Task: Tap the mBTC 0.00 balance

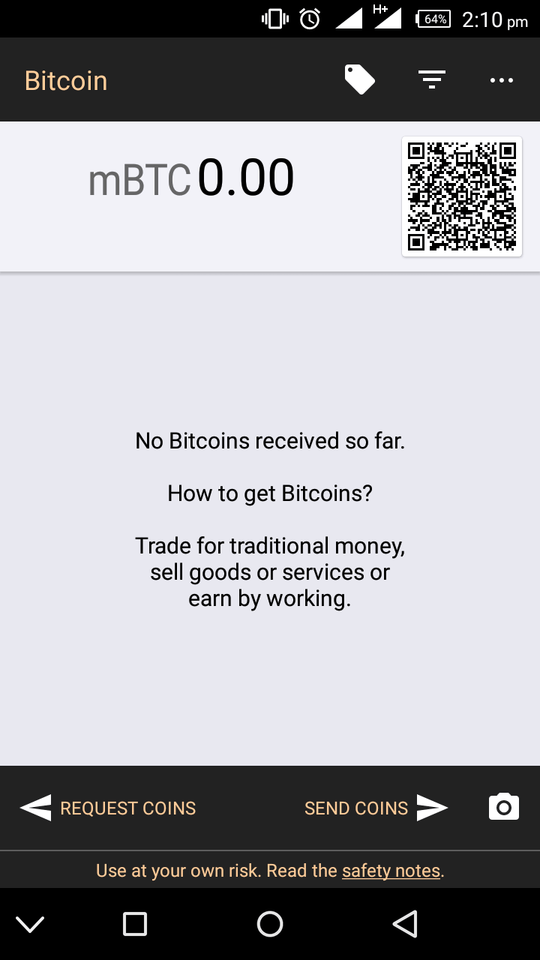Action: pyautogui.click(x=192, y=178)
